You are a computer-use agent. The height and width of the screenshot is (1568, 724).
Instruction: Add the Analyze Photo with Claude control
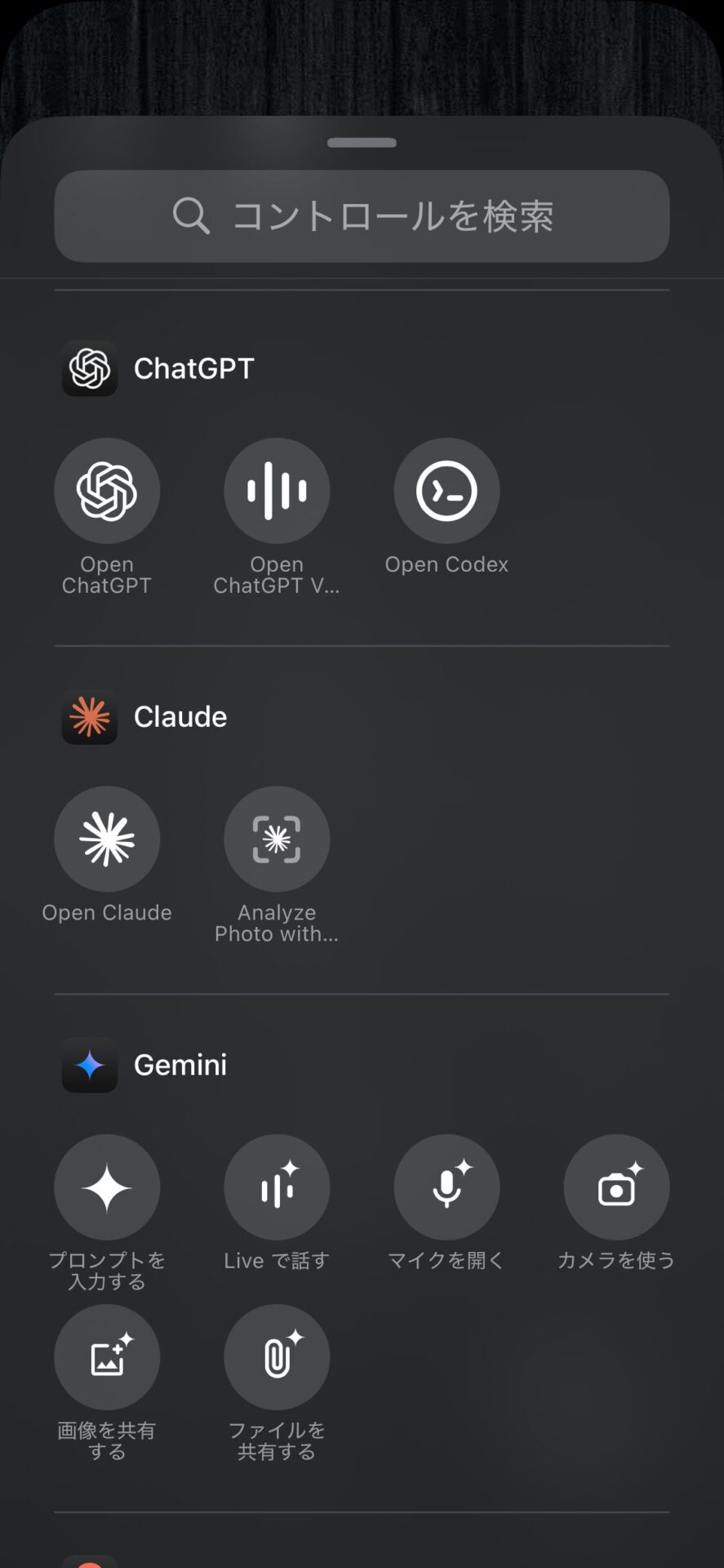[277, 839]
